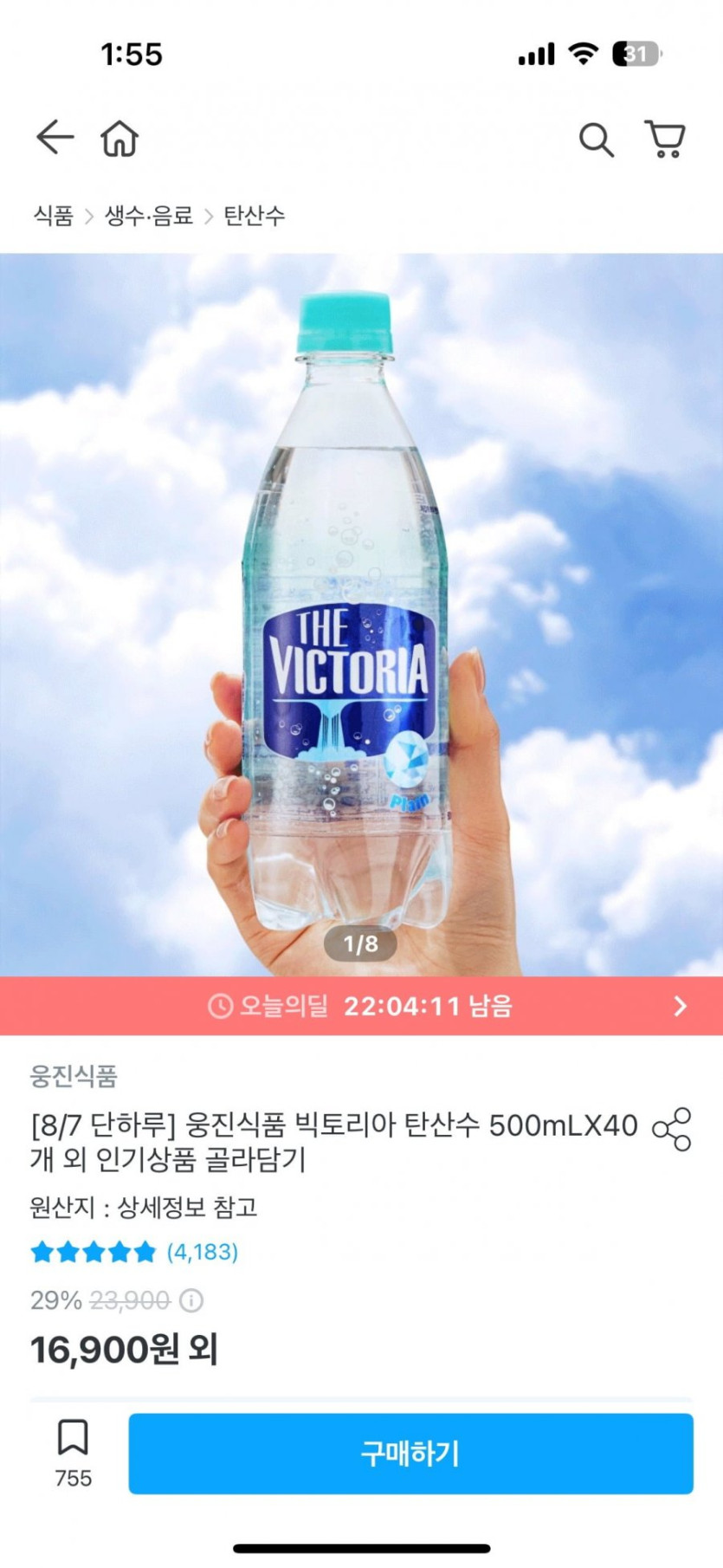The height and width of the screenshot is (1568, 723).
Task: Open product search
Action: [596, 139]
